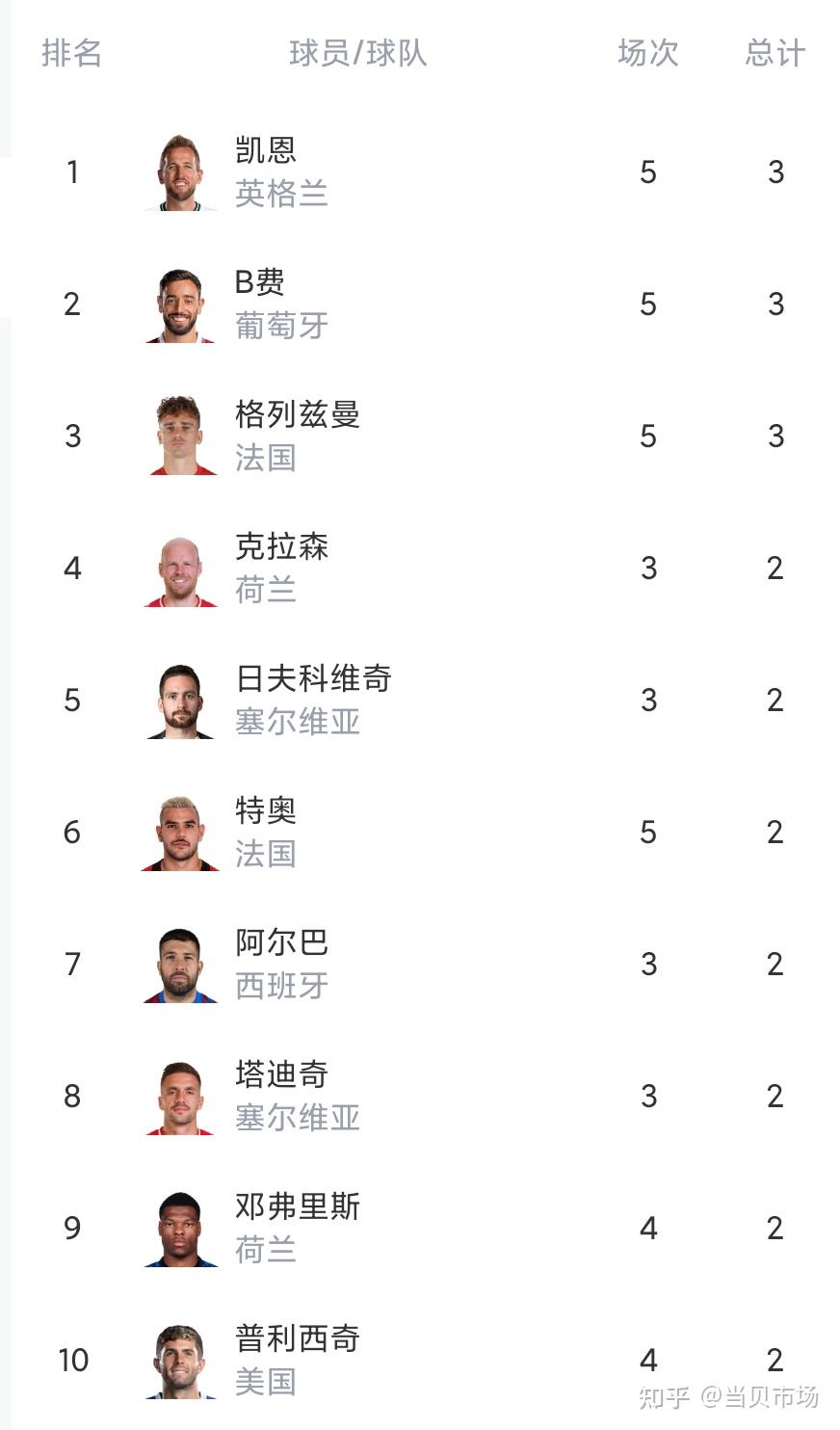Click Klaassen's (克拉森) avatar
Screen dimensions: 840x1430
coord(178,568)
